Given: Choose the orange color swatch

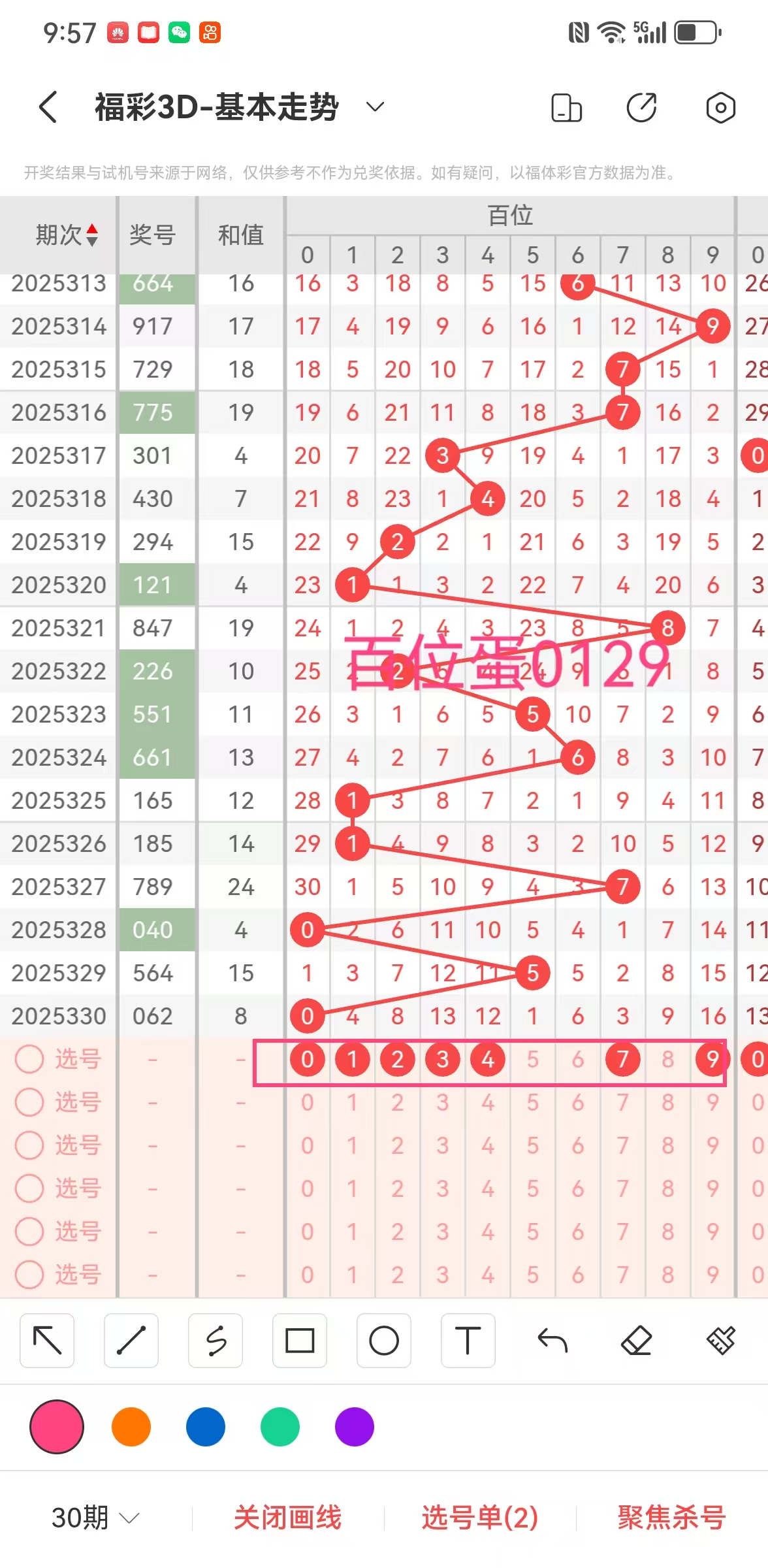Looking at the screenshot, I should click(131, 1427).
